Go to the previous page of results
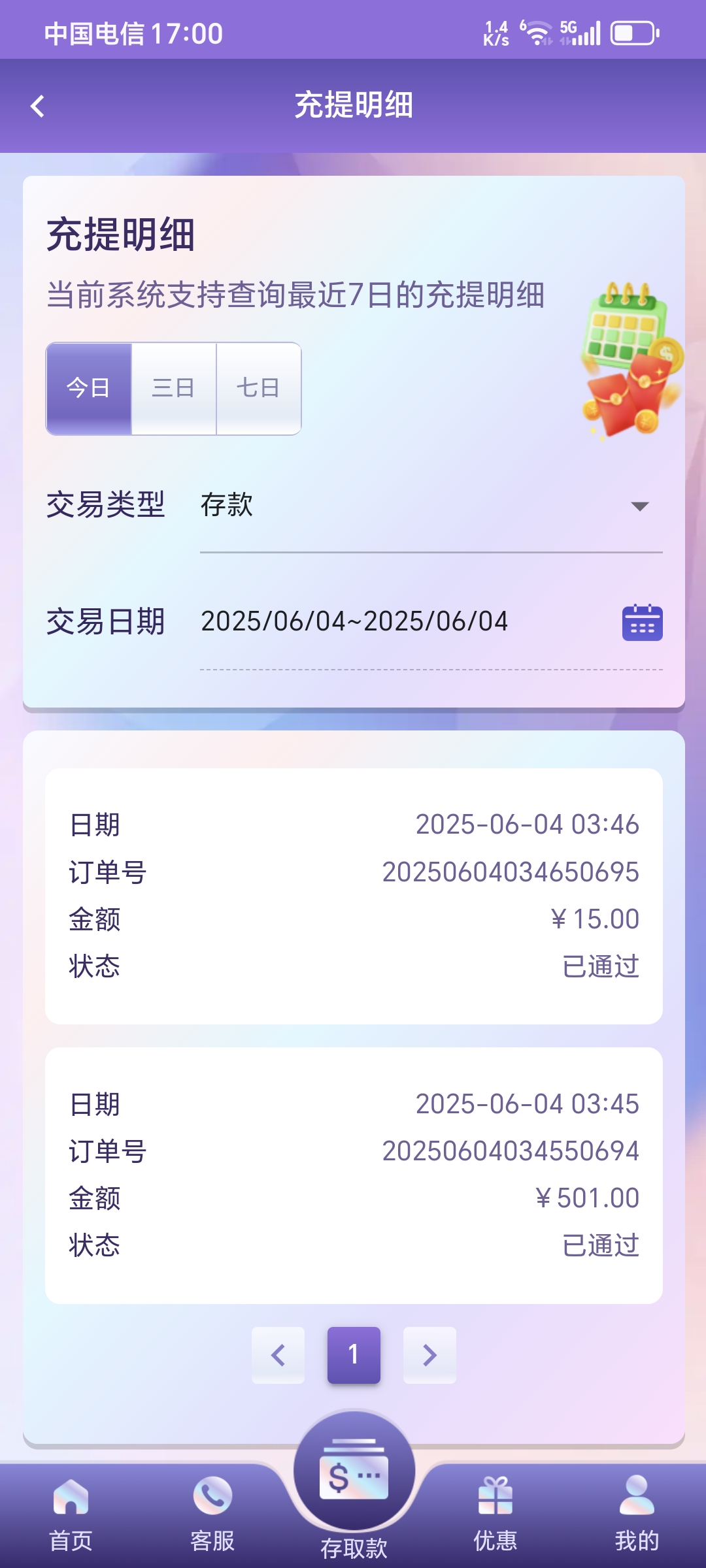This screenshot has height=1568, width=706. [x=278, y=1354]
